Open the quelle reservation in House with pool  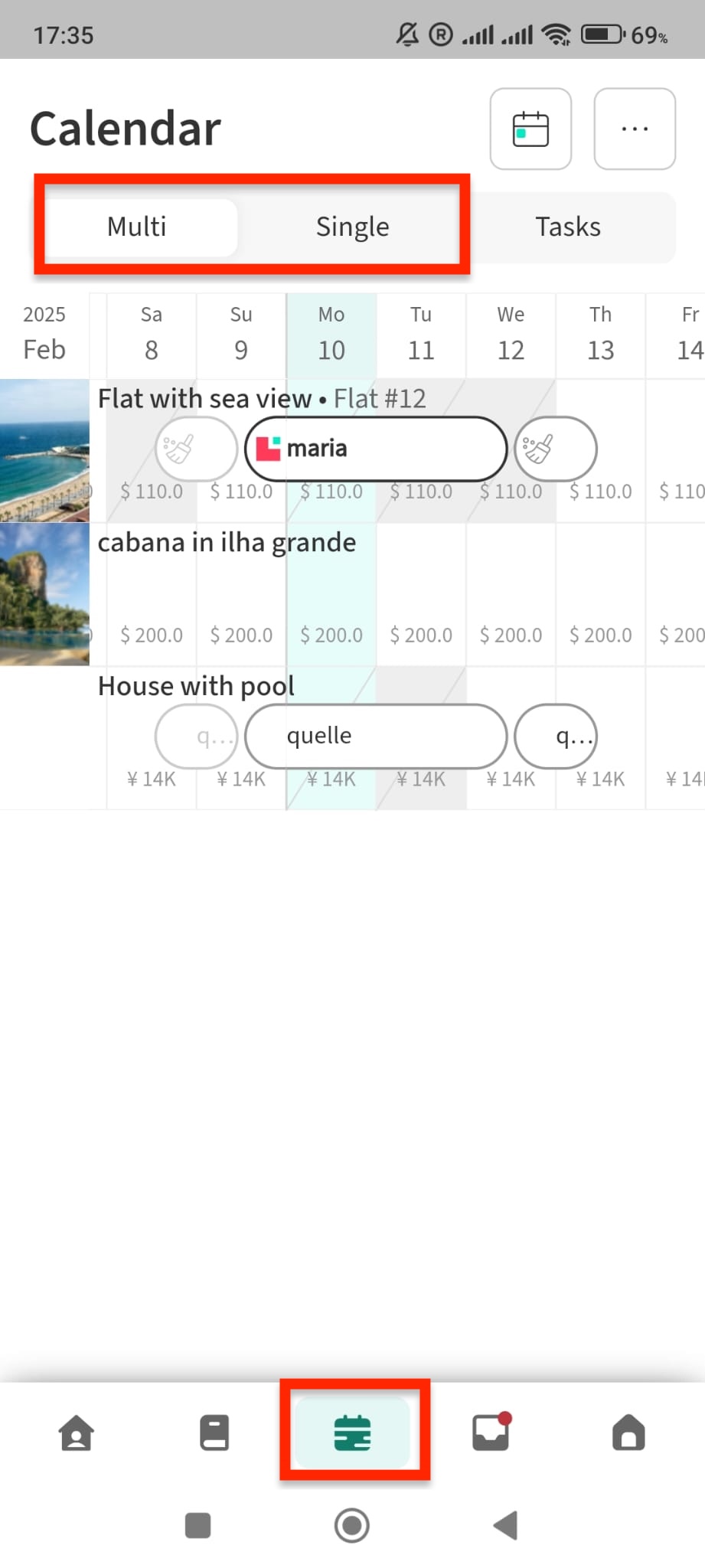(x=375, y=736)
